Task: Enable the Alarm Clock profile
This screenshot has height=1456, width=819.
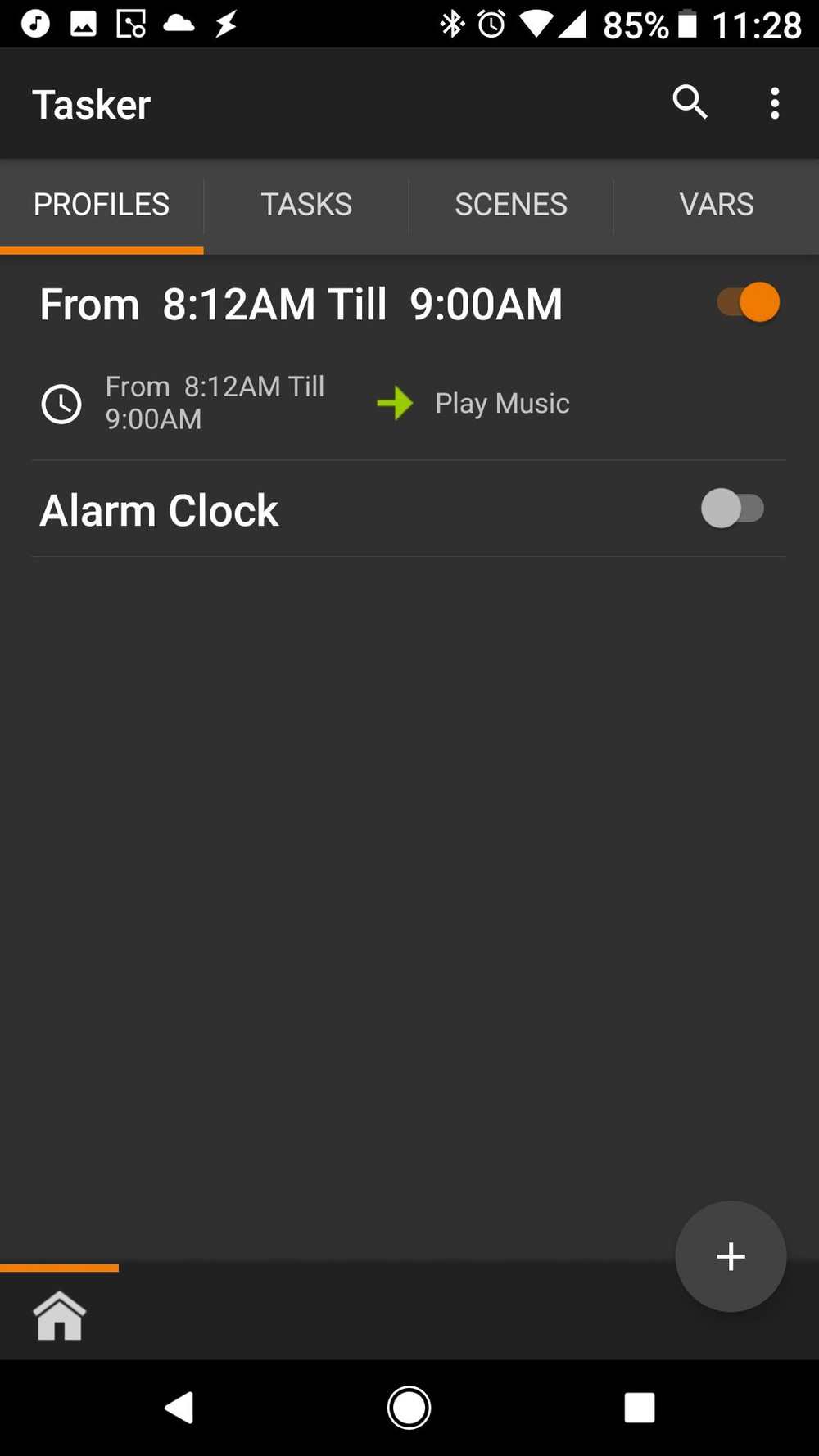Action: pos(732,509)
